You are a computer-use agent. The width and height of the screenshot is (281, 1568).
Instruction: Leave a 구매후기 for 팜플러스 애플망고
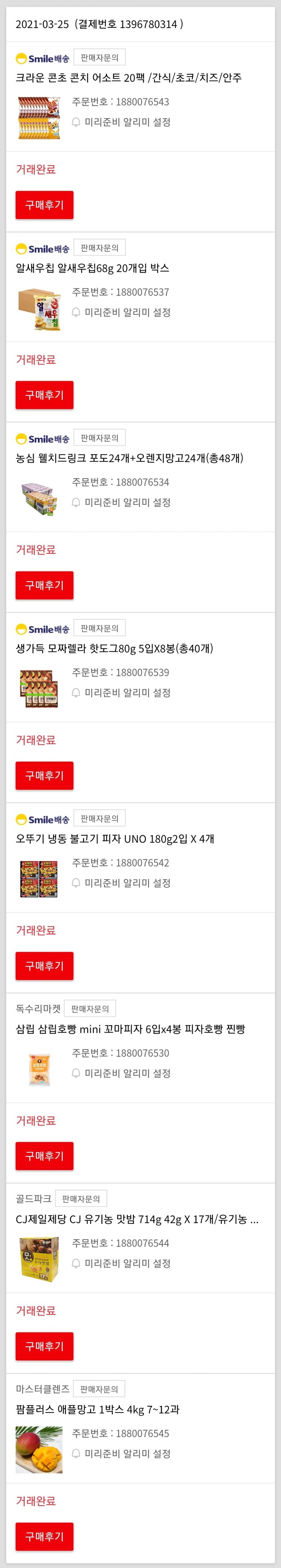(x=44, y=1536)
